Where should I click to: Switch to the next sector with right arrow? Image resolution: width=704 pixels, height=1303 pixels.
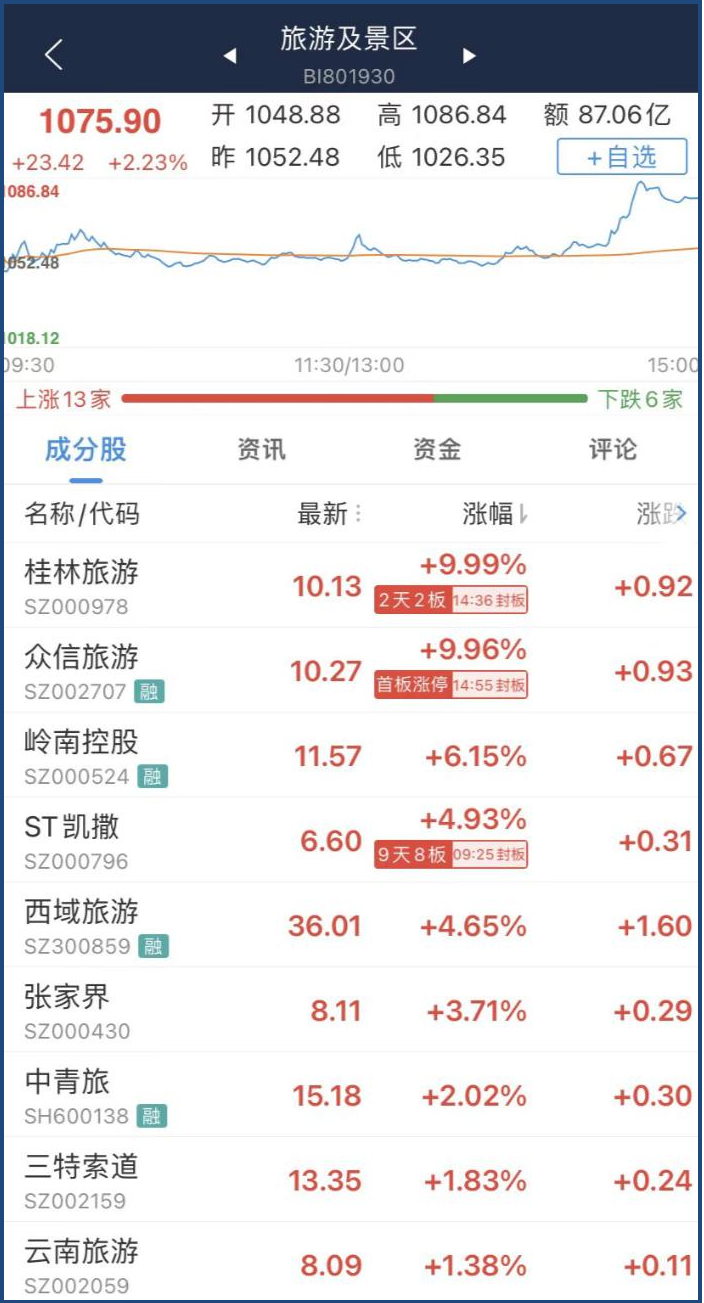point(469,56)
